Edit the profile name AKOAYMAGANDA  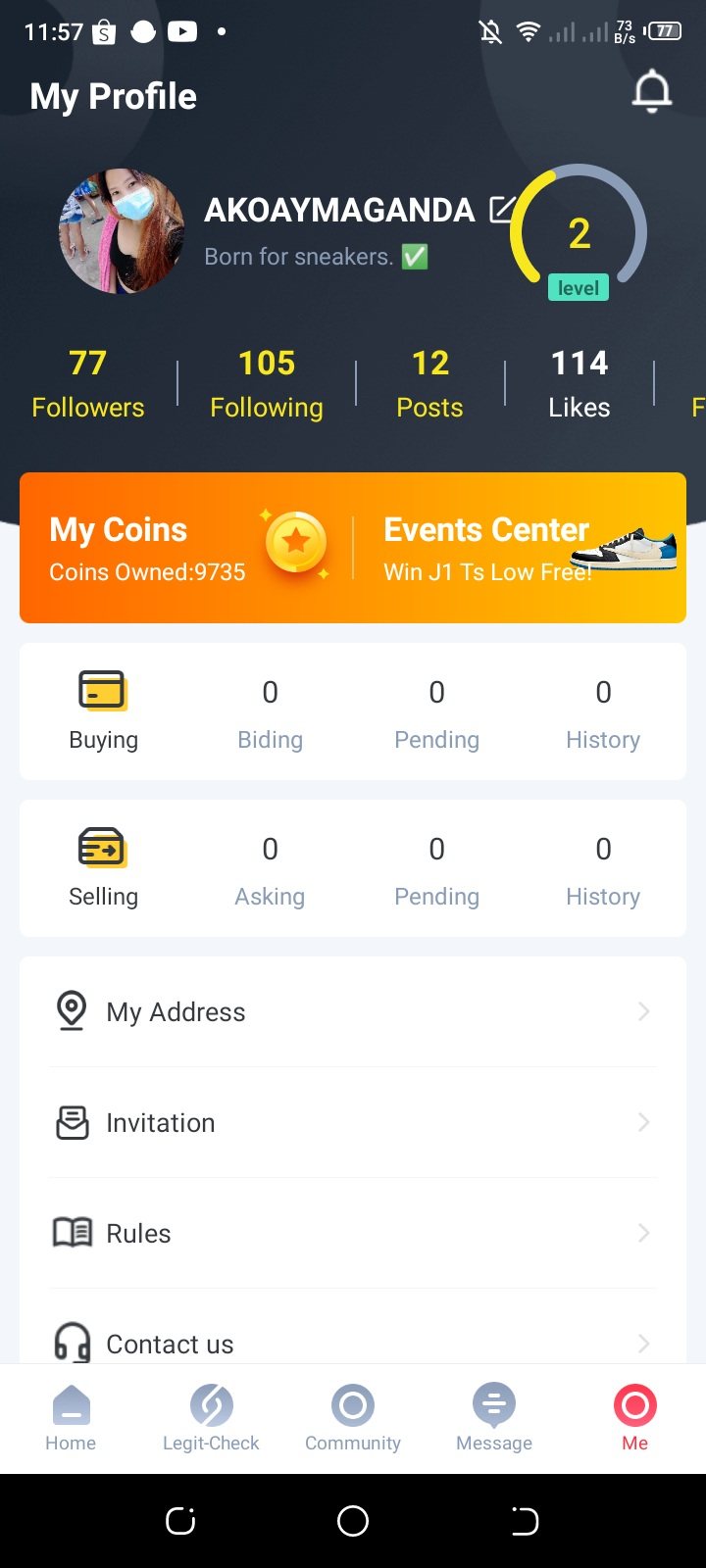(501, 209)
